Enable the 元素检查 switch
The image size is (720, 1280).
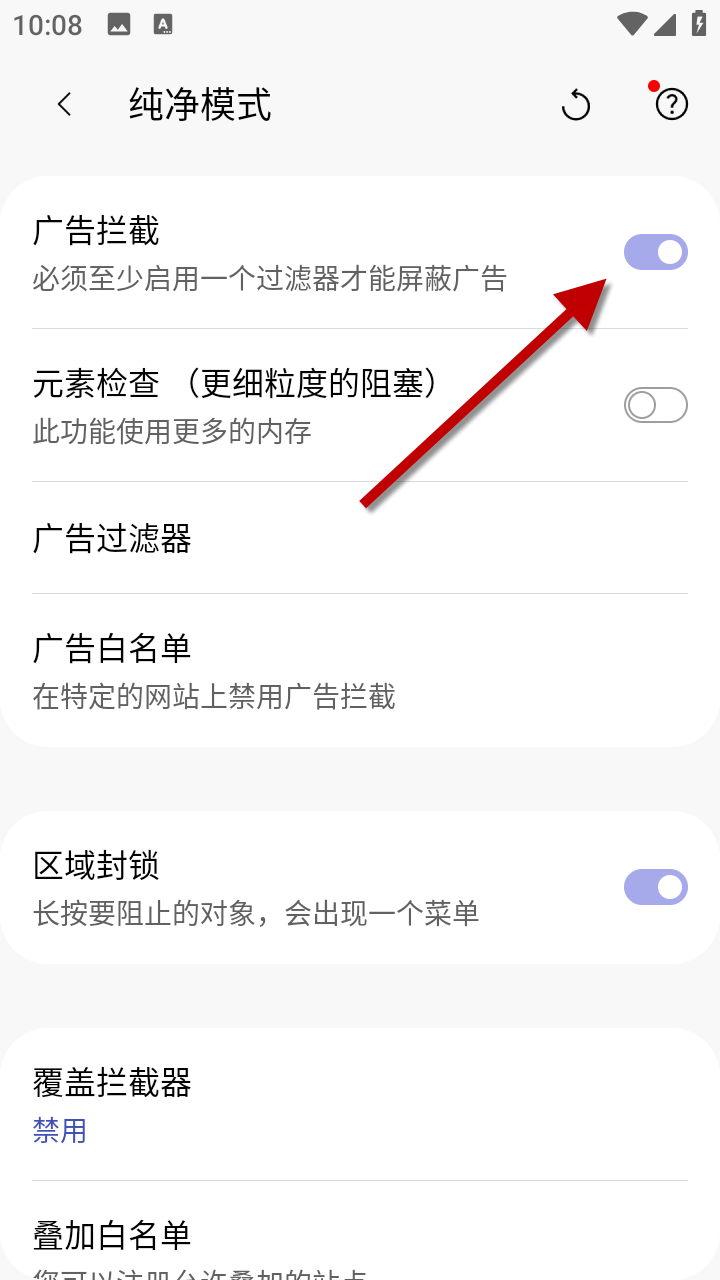click(655, 405)
